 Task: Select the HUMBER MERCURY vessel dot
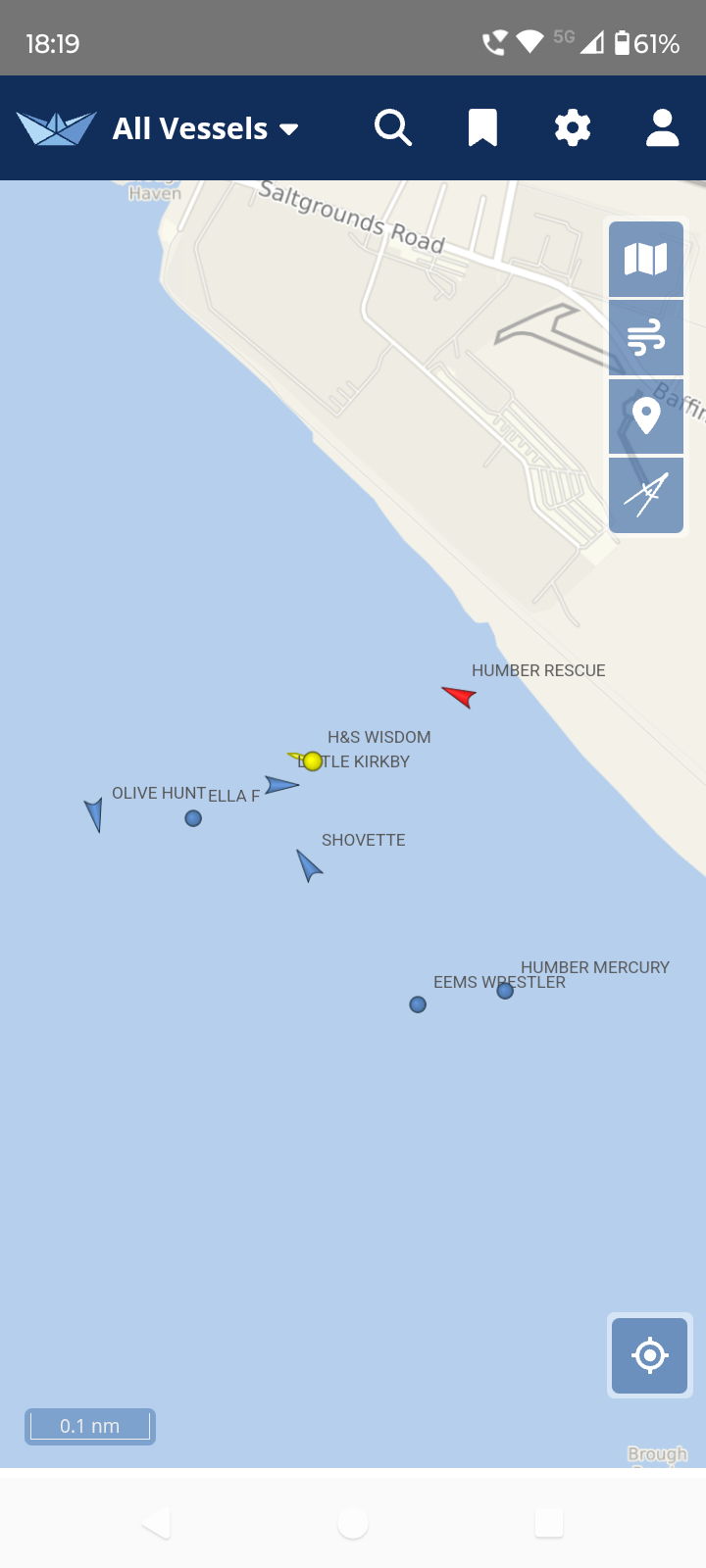pos(505,991)
